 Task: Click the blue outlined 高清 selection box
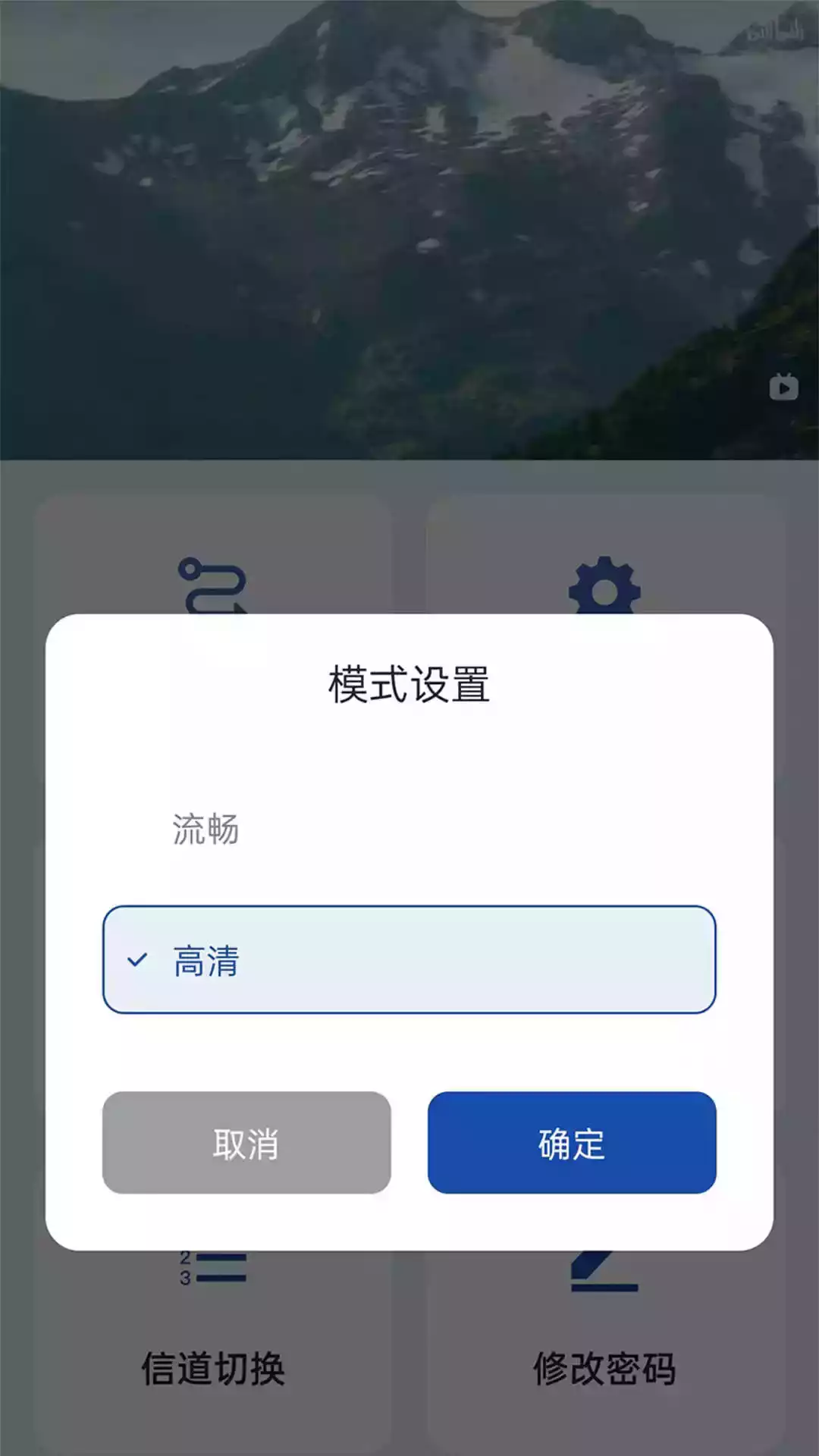point(409,959)
